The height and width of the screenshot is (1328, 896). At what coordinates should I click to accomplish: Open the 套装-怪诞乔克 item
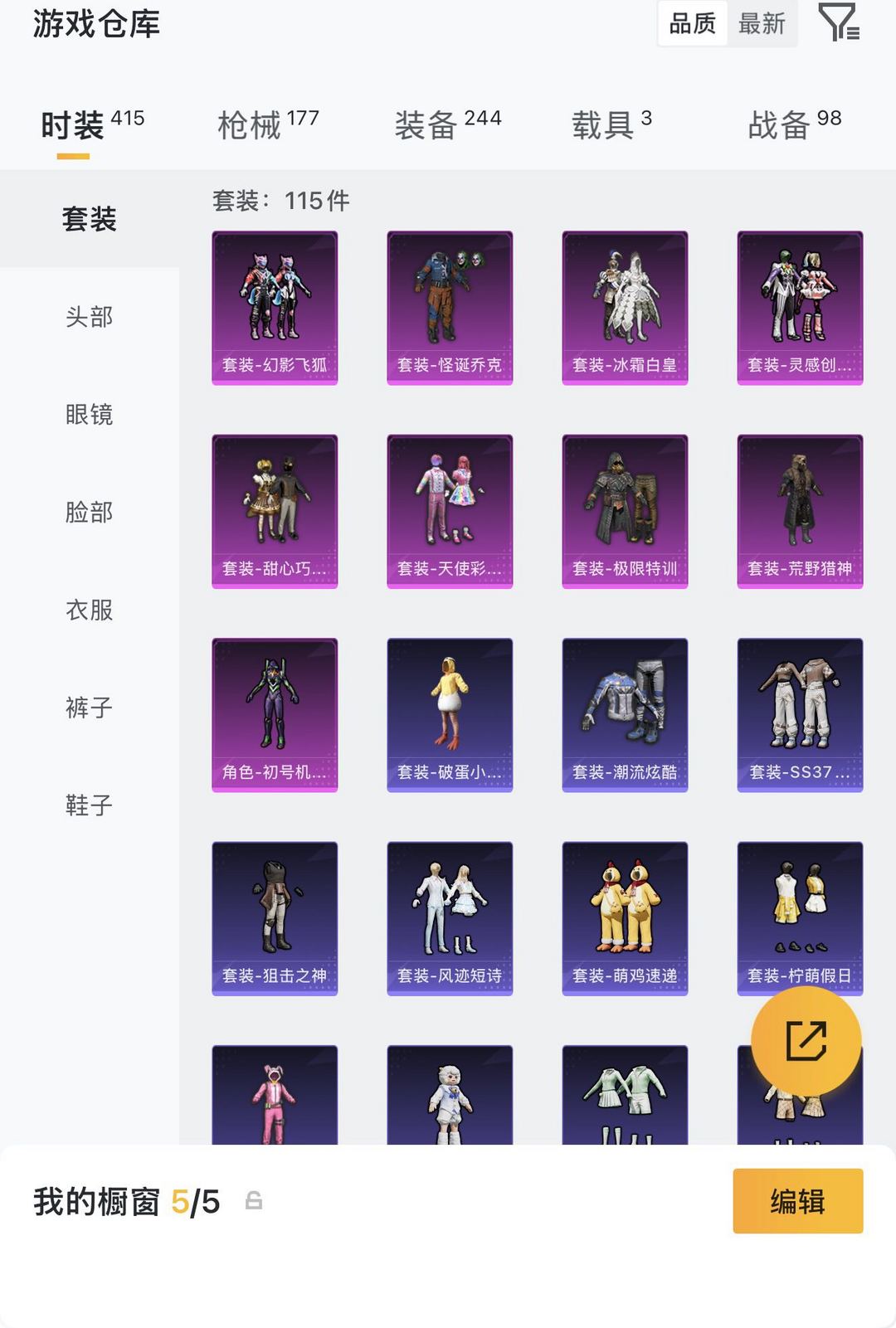coord(450,308)
